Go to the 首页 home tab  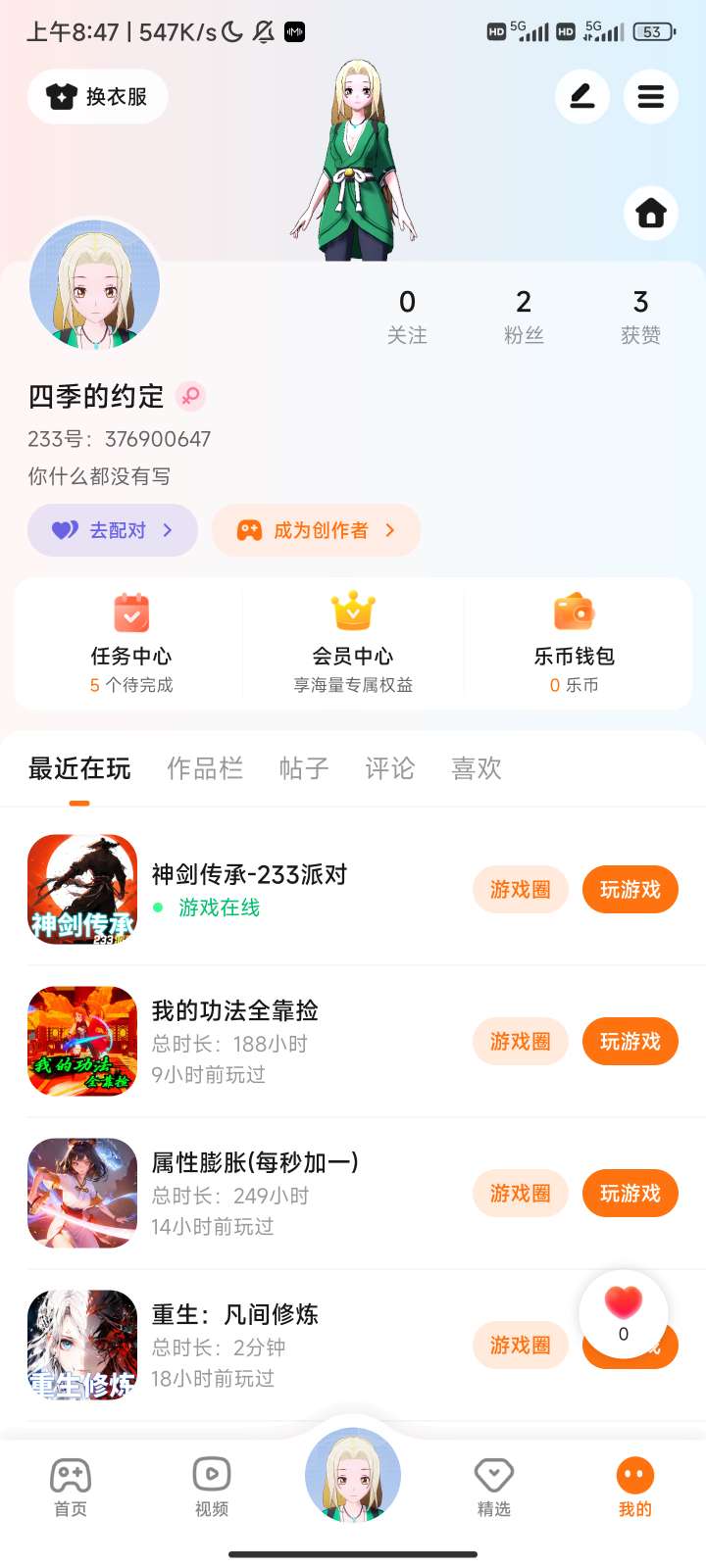(x=71, y=1487)
